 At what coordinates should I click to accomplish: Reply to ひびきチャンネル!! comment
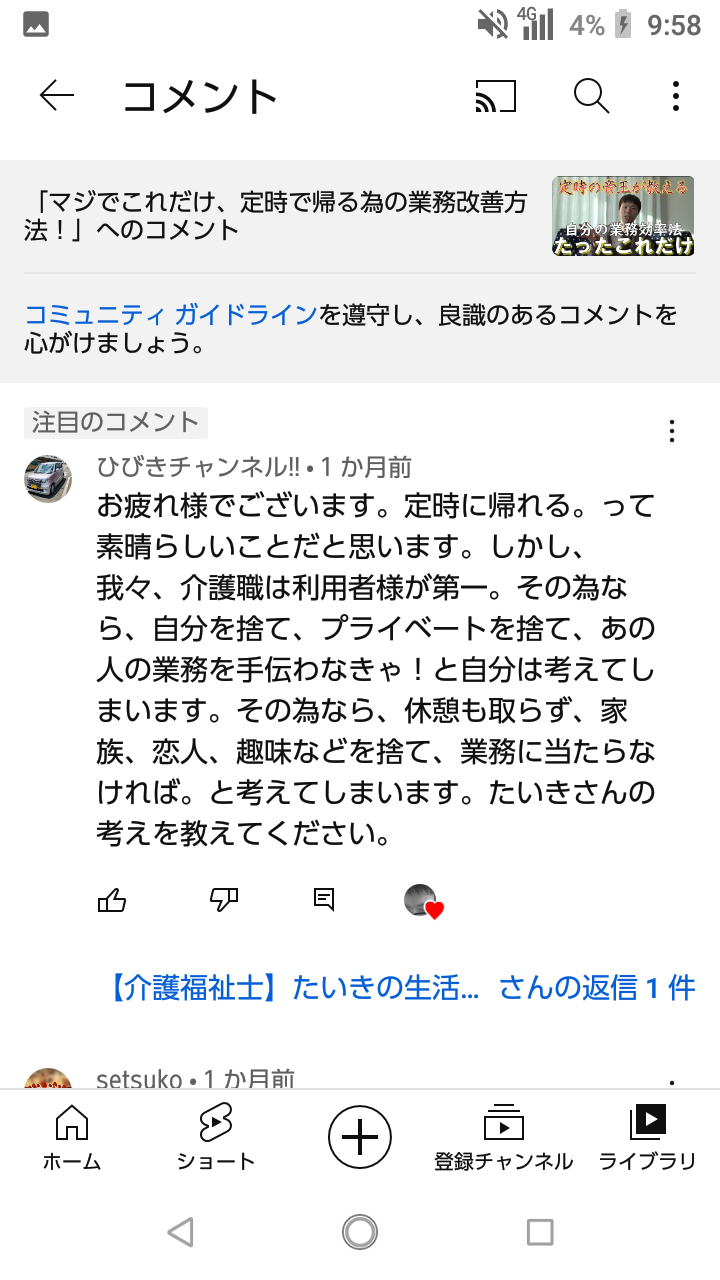pos(324,900)
